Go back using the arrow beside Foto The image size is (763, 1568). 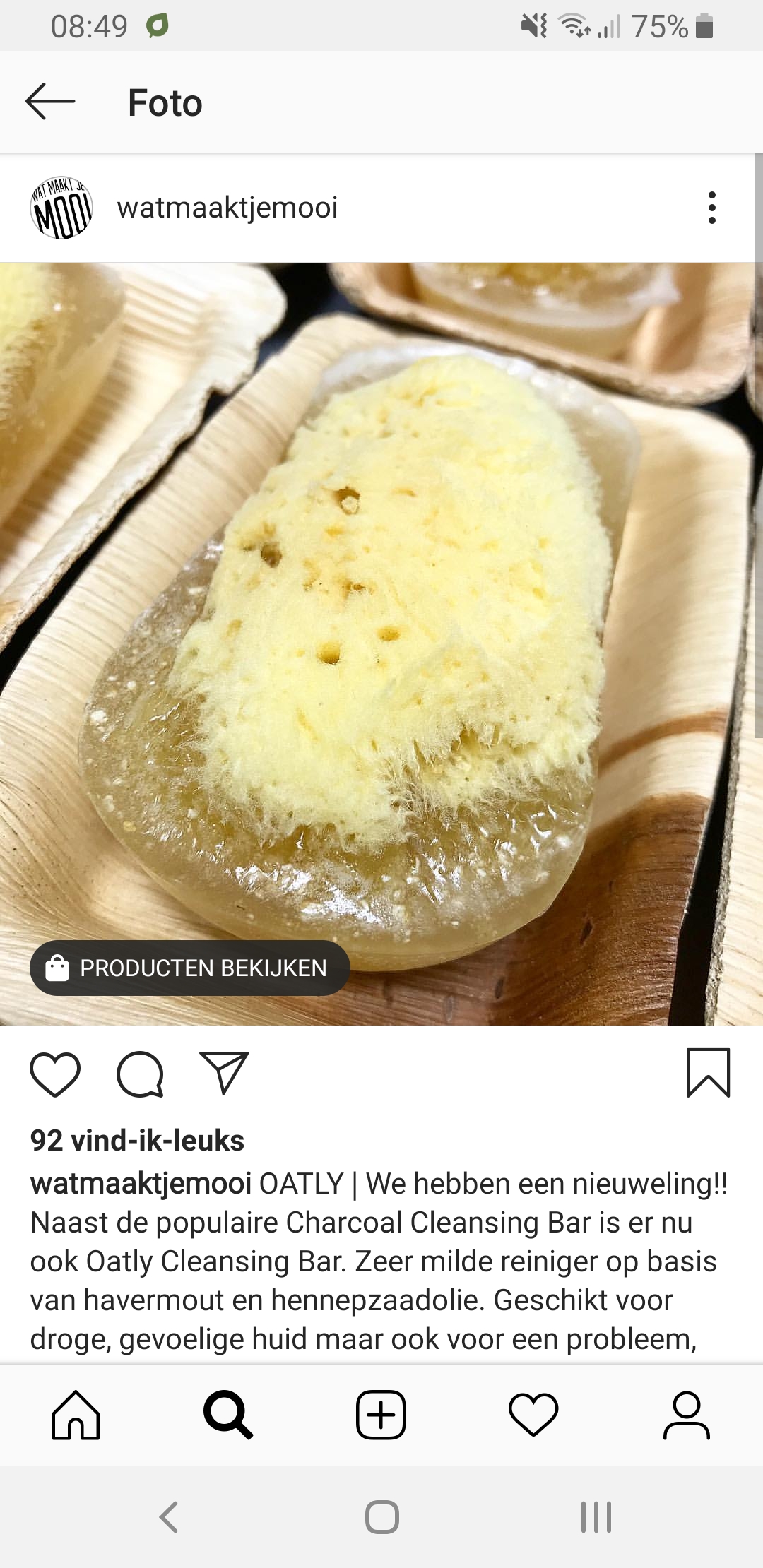pos(50,102)
